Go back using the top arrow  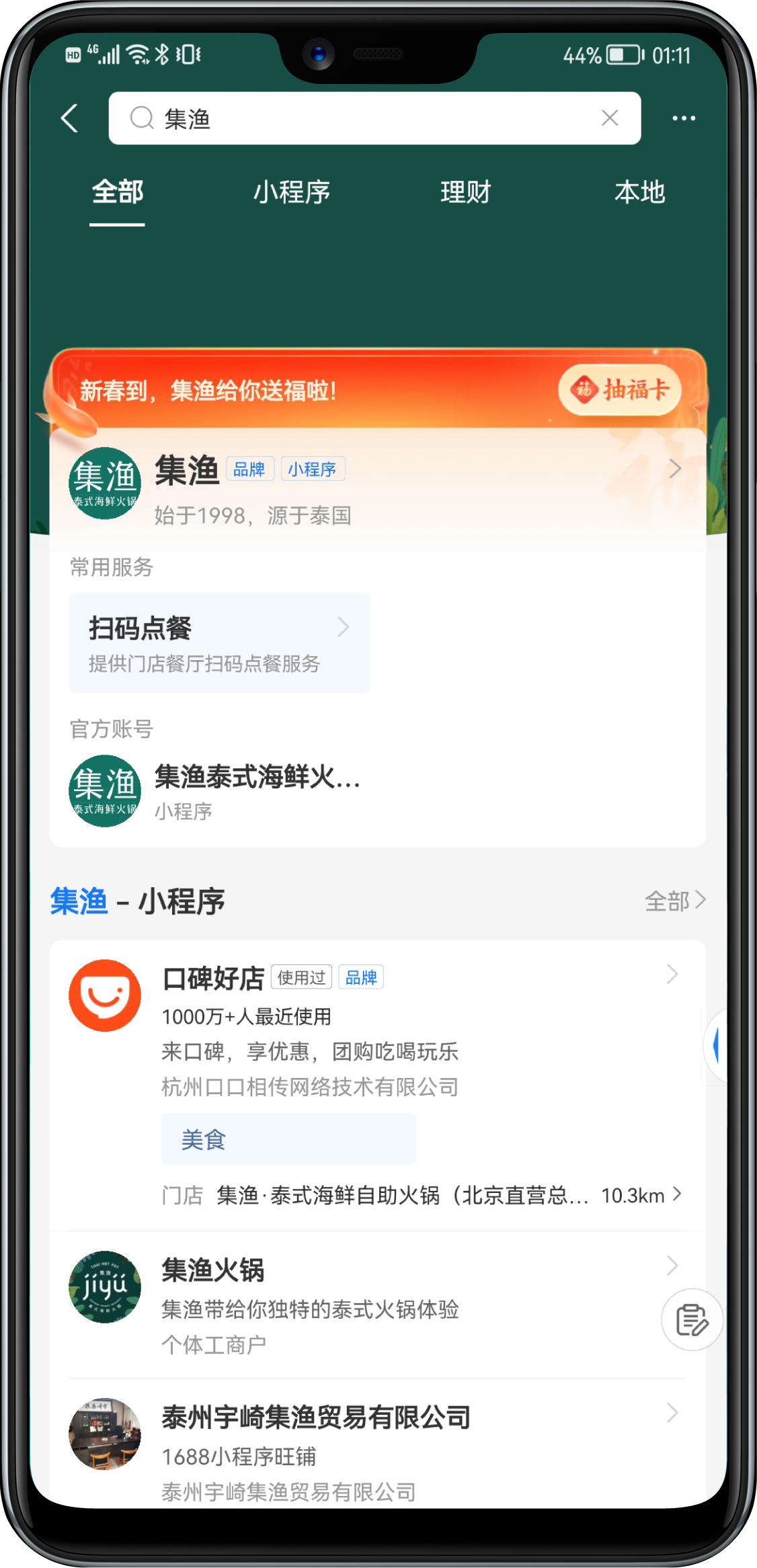(x=70, y=118)
